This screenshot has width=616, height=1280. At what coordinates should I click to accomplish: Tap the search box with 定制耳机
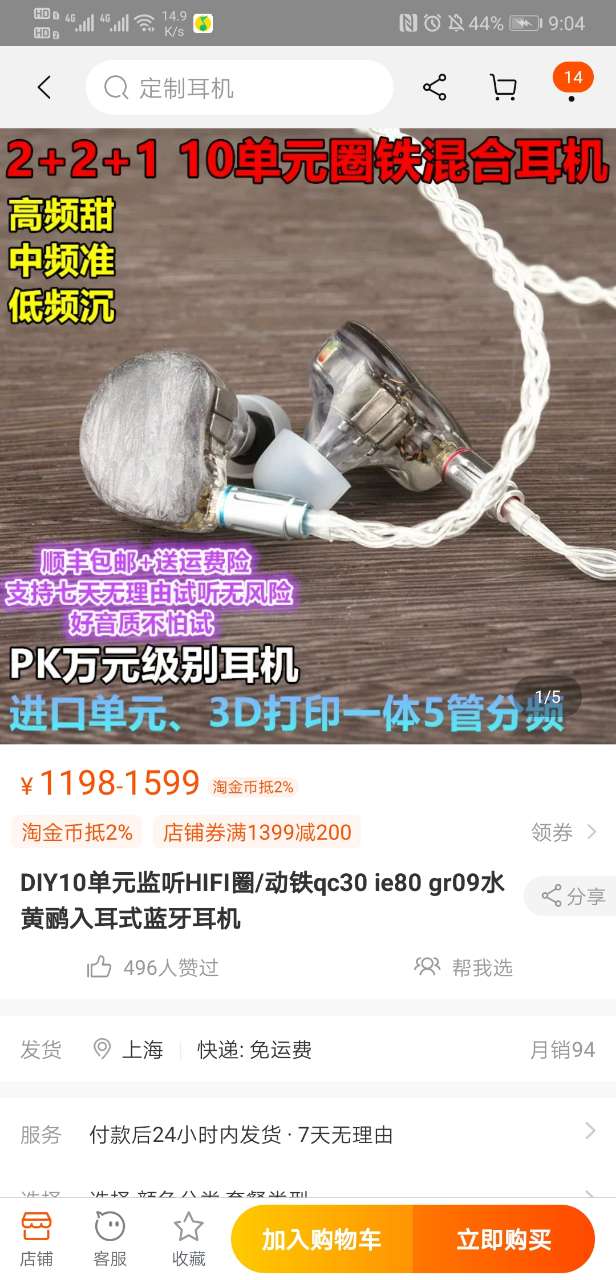pyautogui.click(x=238, y=88)
